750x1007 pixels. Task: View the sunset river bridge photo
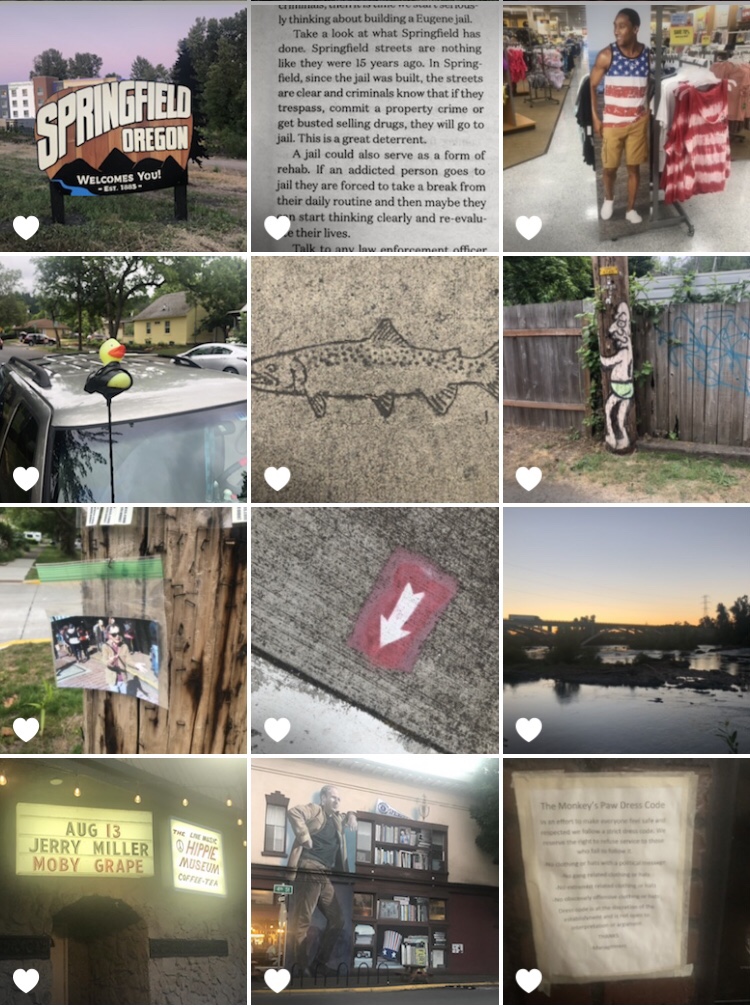coord(626,630)
